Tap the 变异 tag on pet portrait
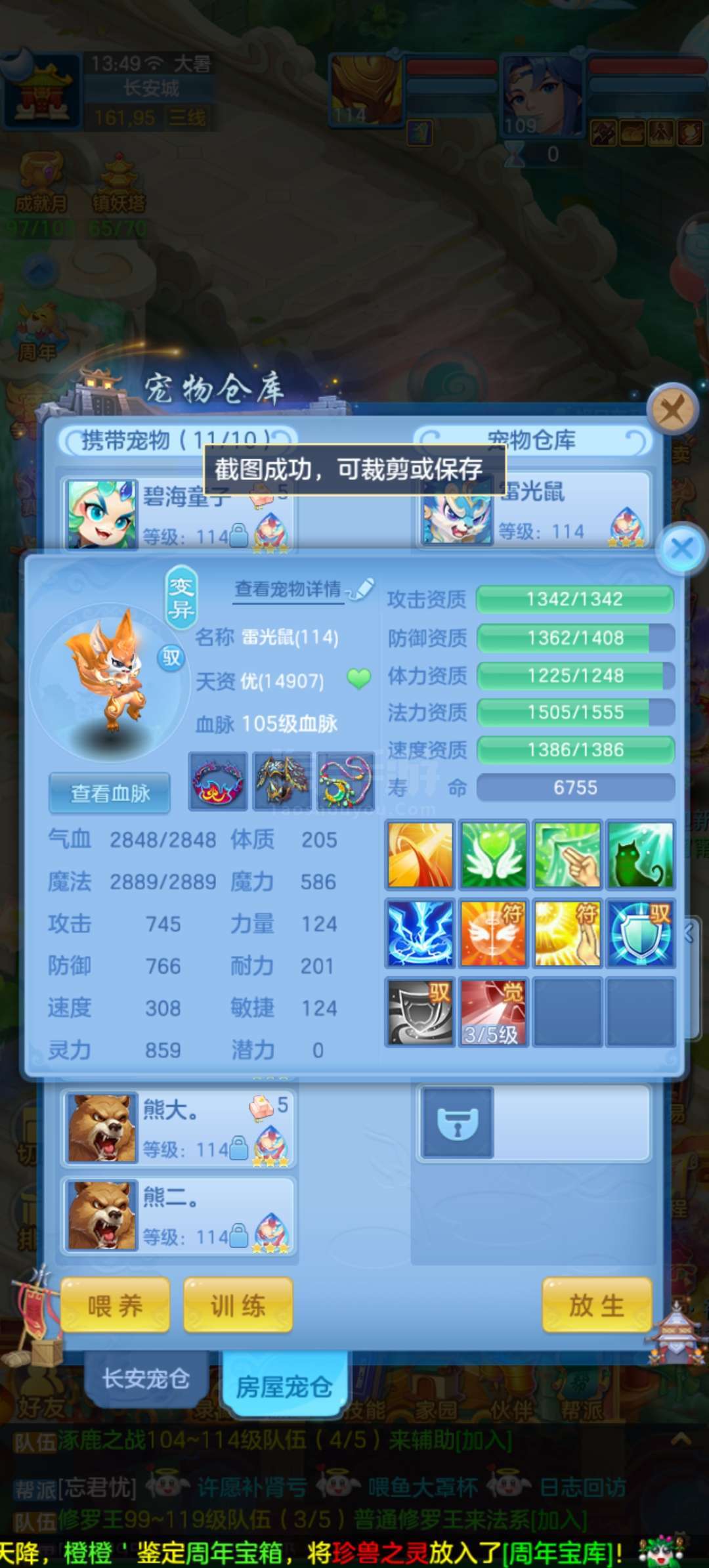The width and height of the screenshot is (709, 1568). pyautogui.click(x=181, y=598)
